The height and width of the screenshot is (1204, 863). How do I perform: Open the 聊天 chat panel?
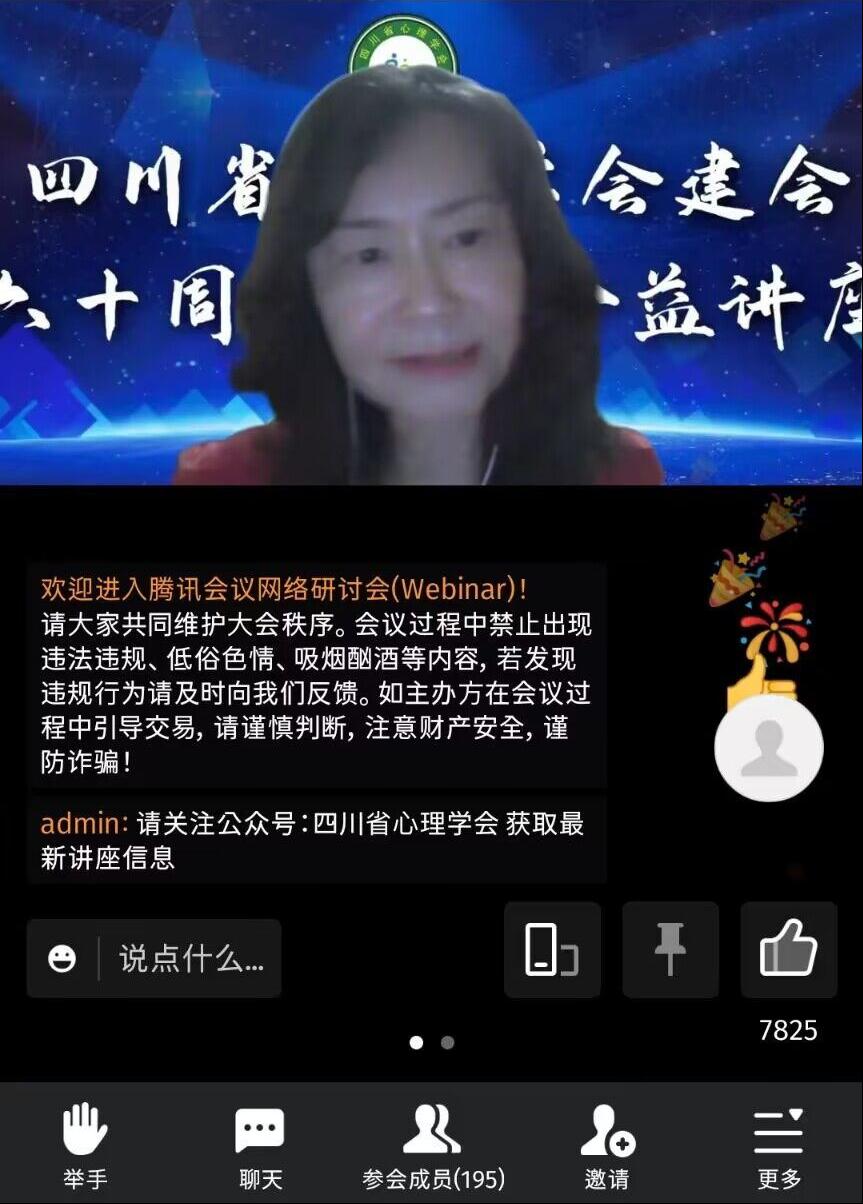pos(260,1146)
